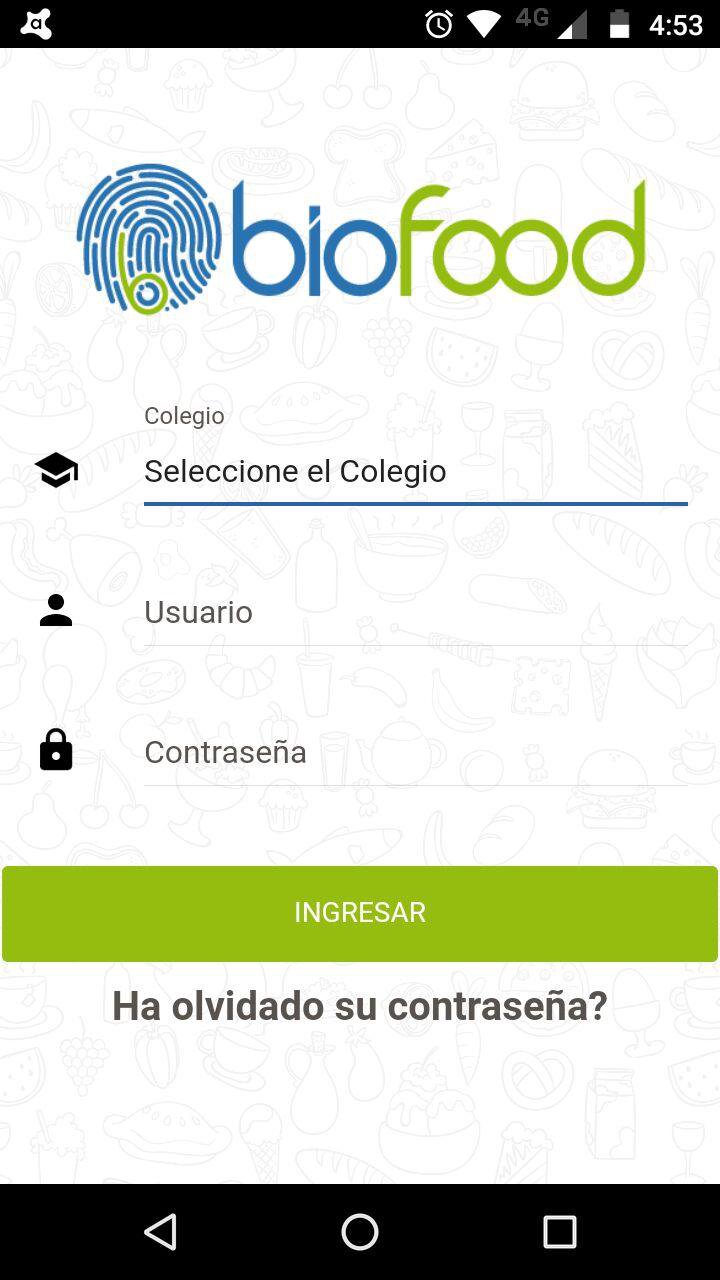This screenshot has height=1280, width=720.
Task: Click inside the Usuario input field
Action: coord(416,611)
